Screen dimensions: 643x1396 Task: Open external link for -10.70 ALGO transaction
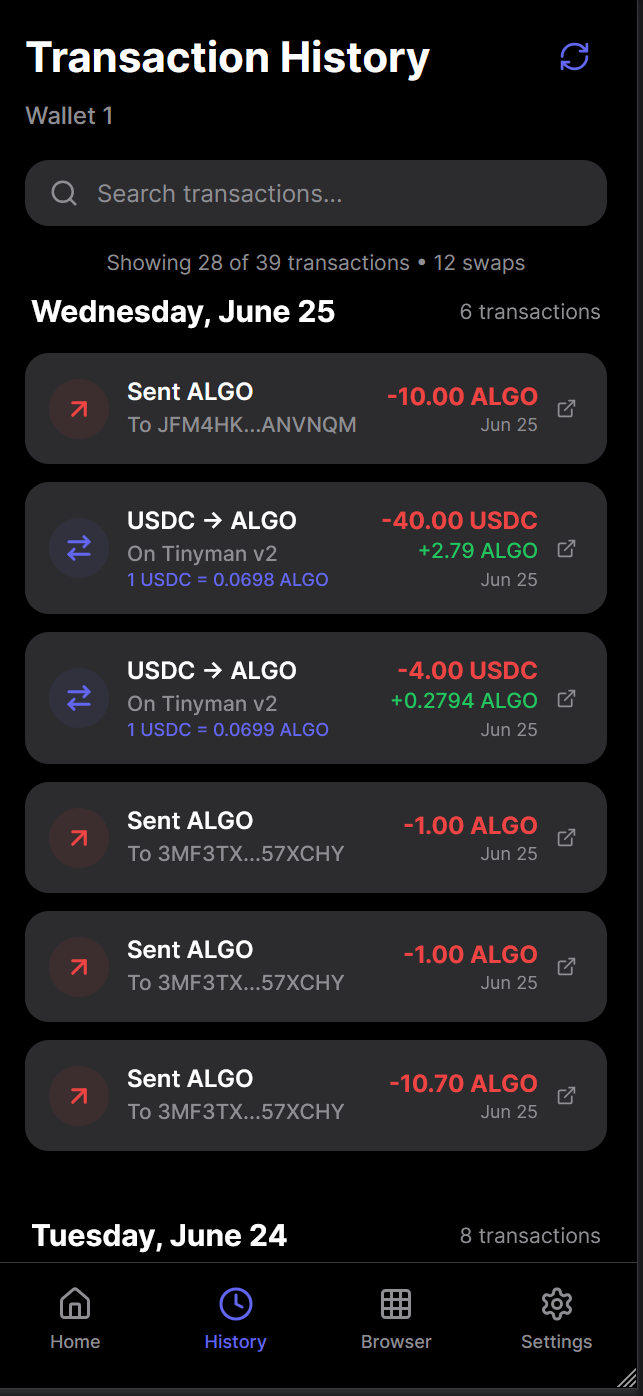click(566, 1095)
